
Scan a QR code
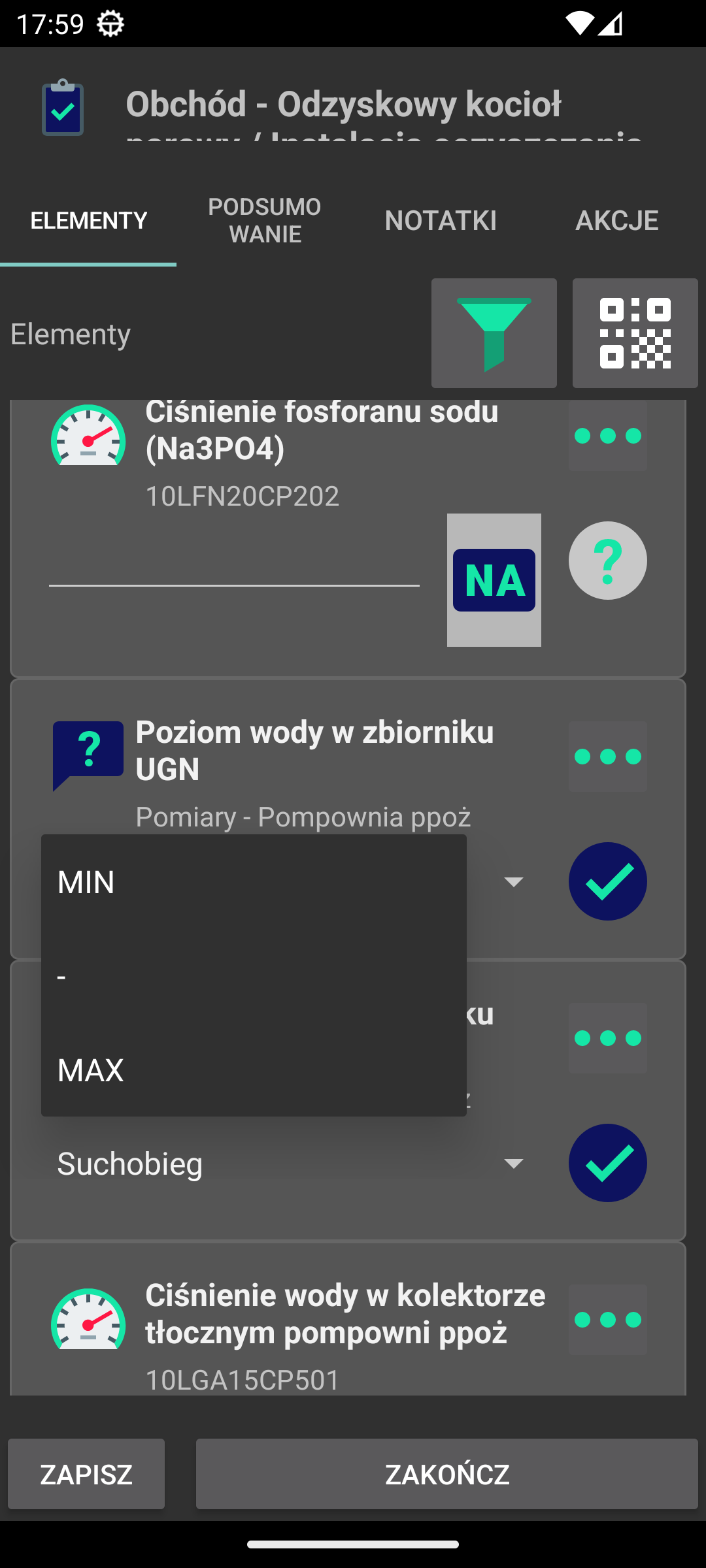635,333
